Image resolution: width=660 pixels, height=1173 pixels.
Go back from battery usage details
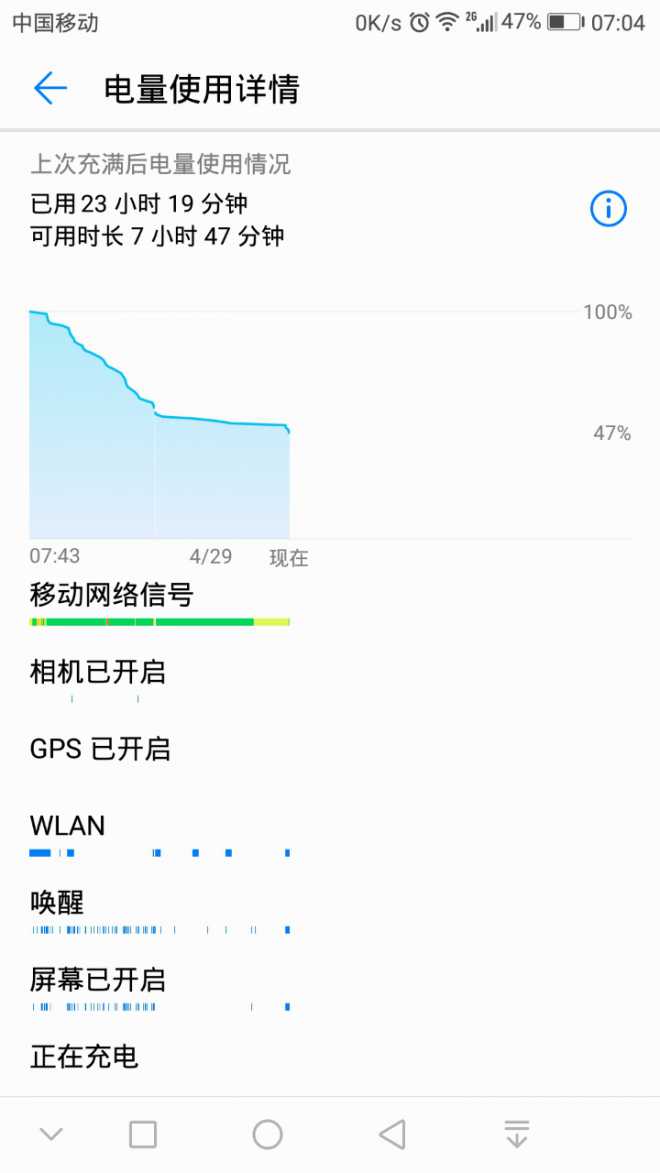click(x=50, y=89)
